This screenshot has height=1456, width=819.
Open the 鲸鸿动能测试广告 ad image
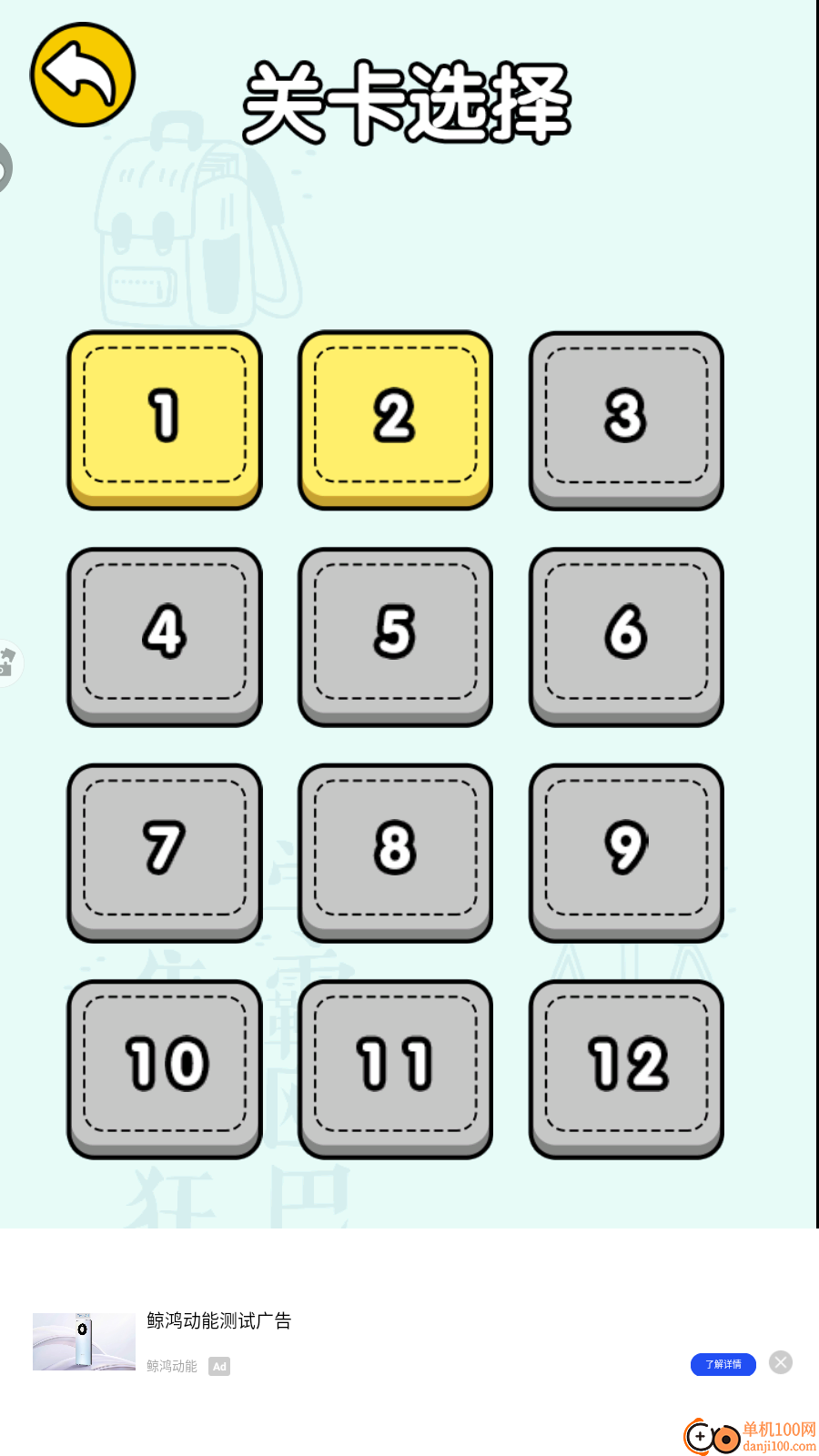pyautogui.click(x=84, y=1341)
